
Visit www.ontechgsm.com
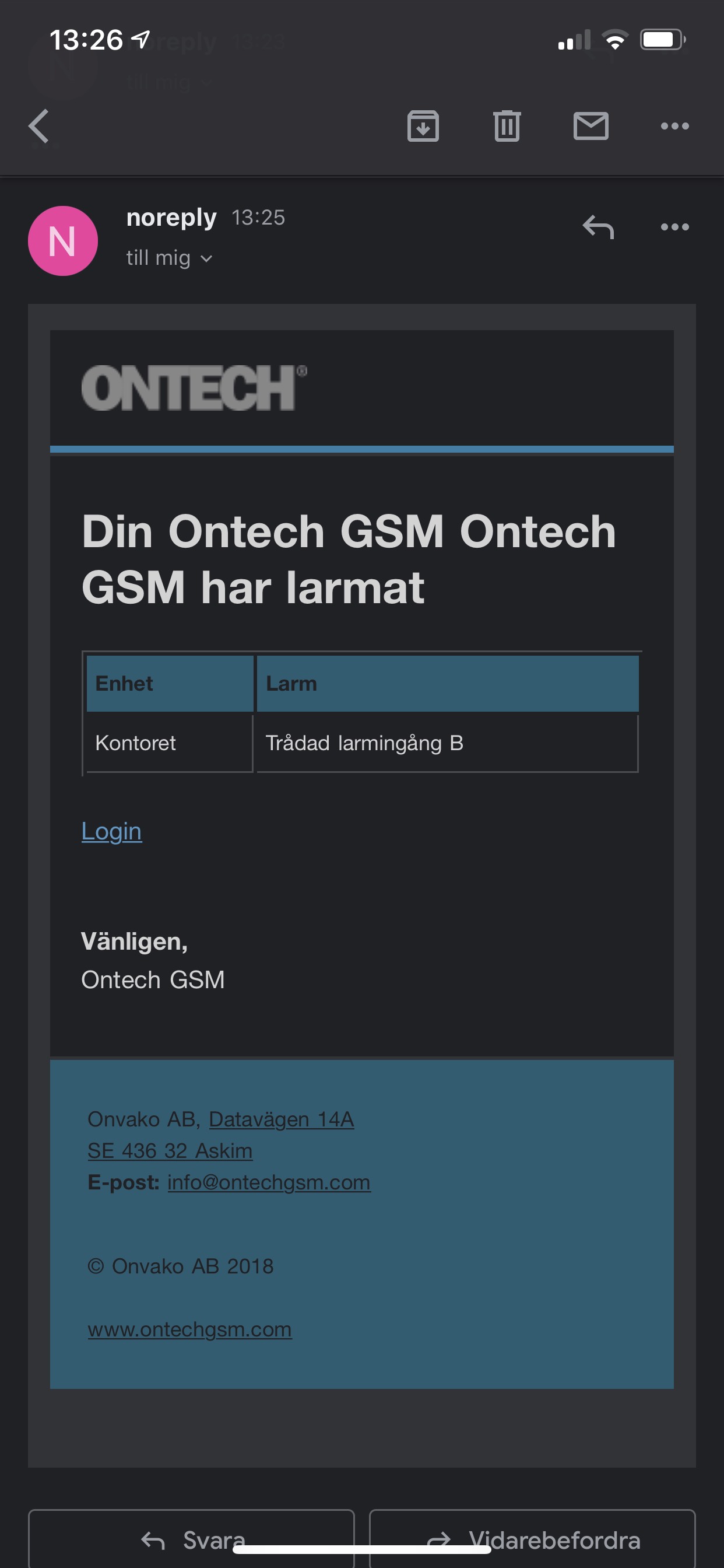point(190,1329)
